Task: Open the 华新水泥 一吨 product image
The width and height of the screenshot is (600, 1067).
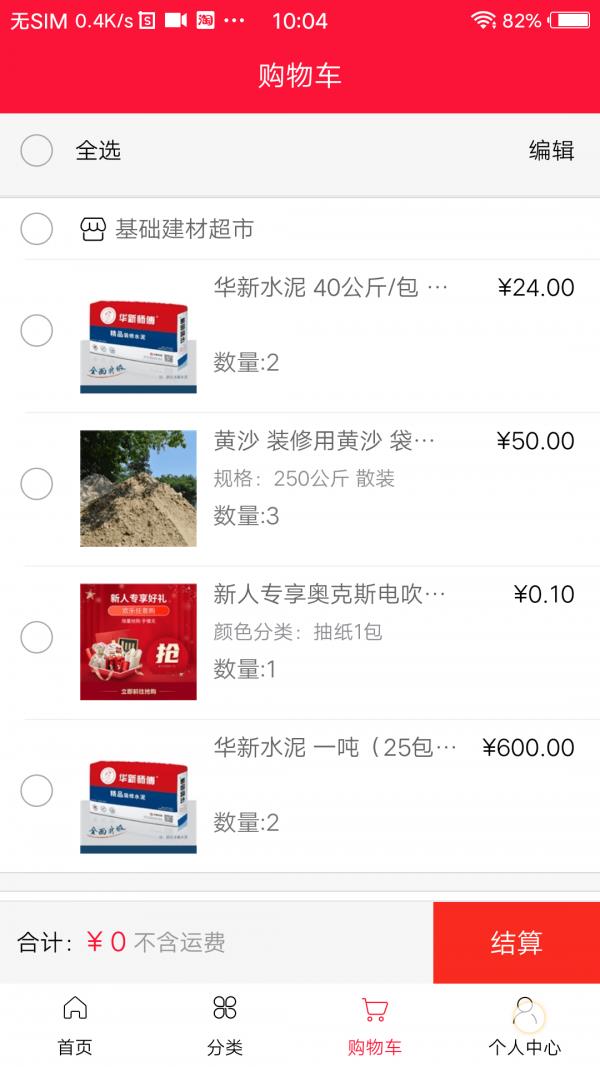Action: (138, 796)
